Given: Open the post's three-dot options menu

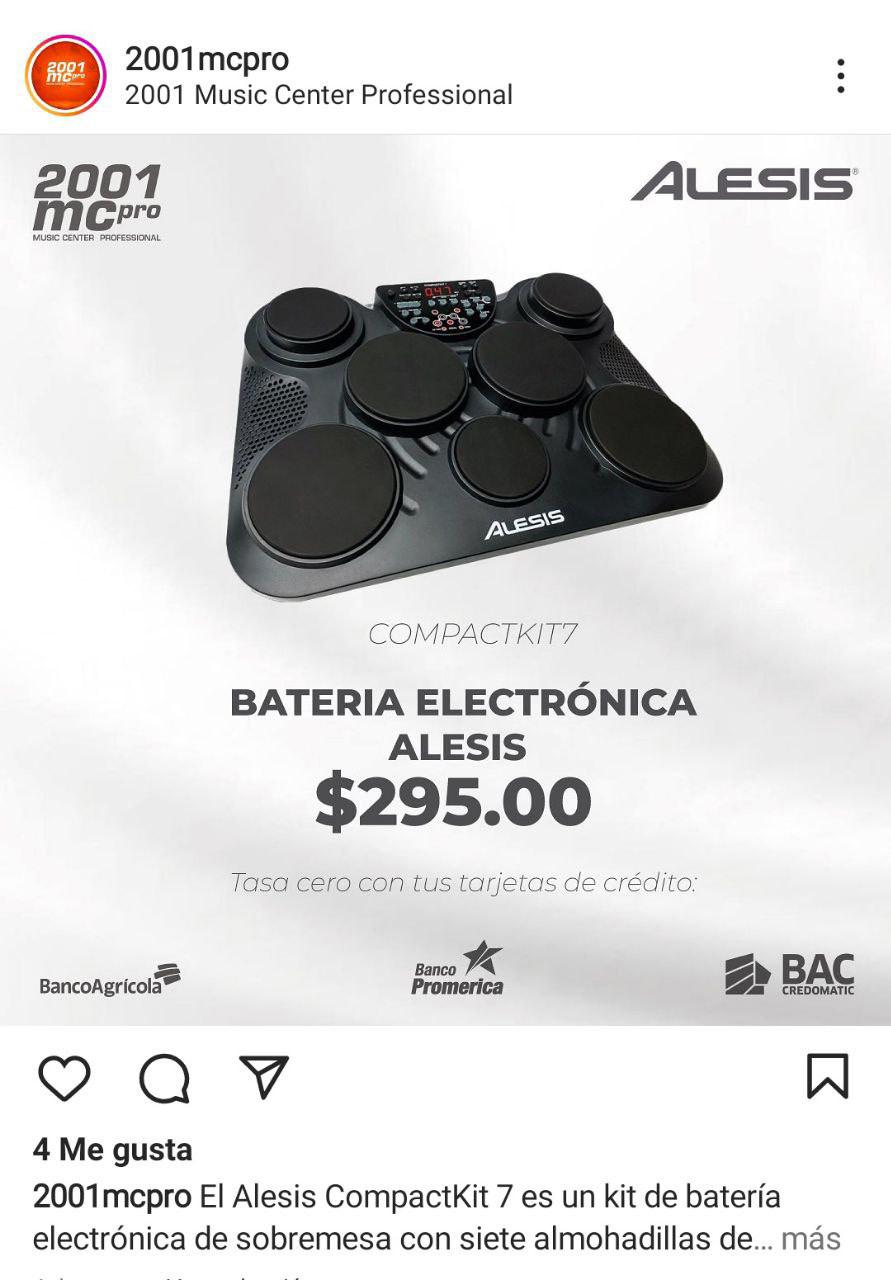Looking at the screenshot, I should [840, 76].
